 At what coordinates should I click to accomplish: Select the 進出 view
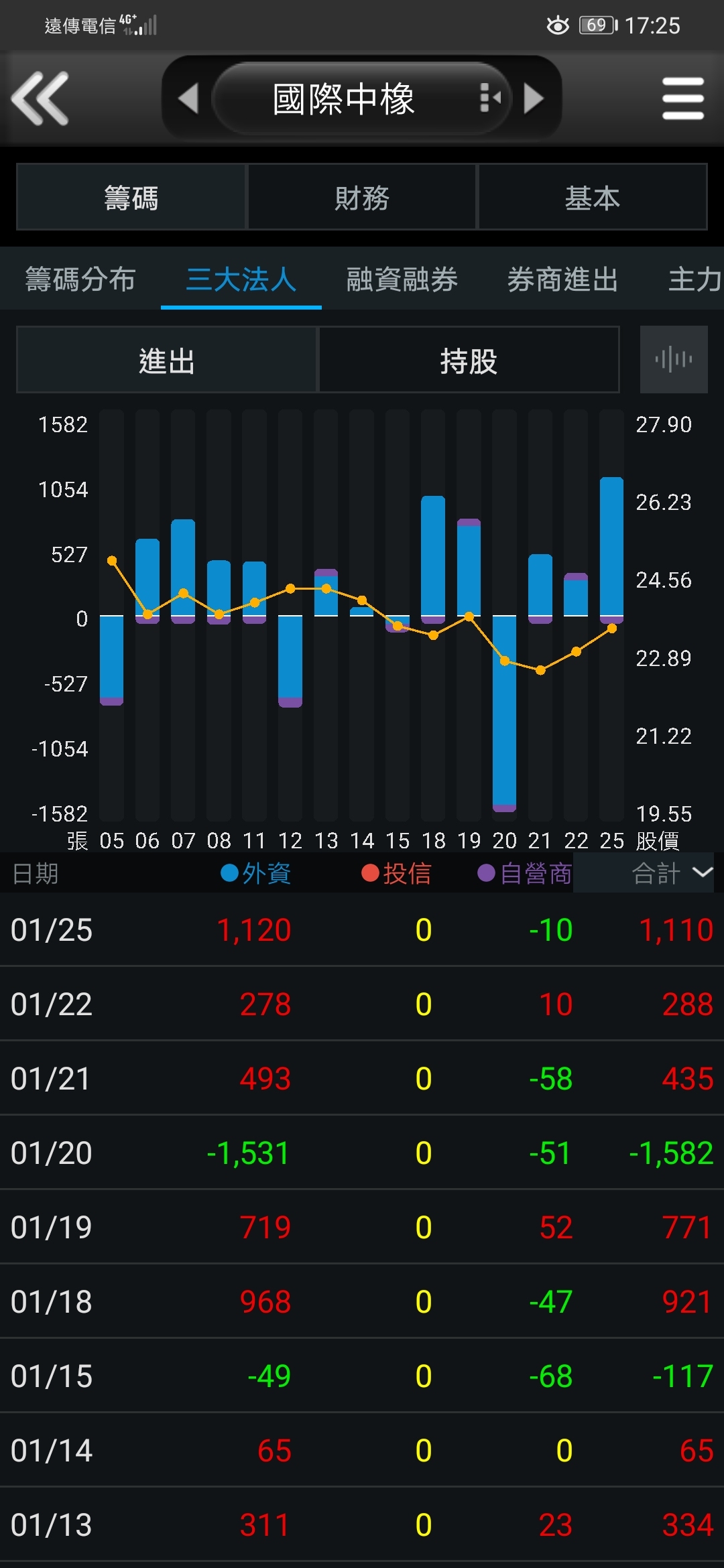coord(166,361)
